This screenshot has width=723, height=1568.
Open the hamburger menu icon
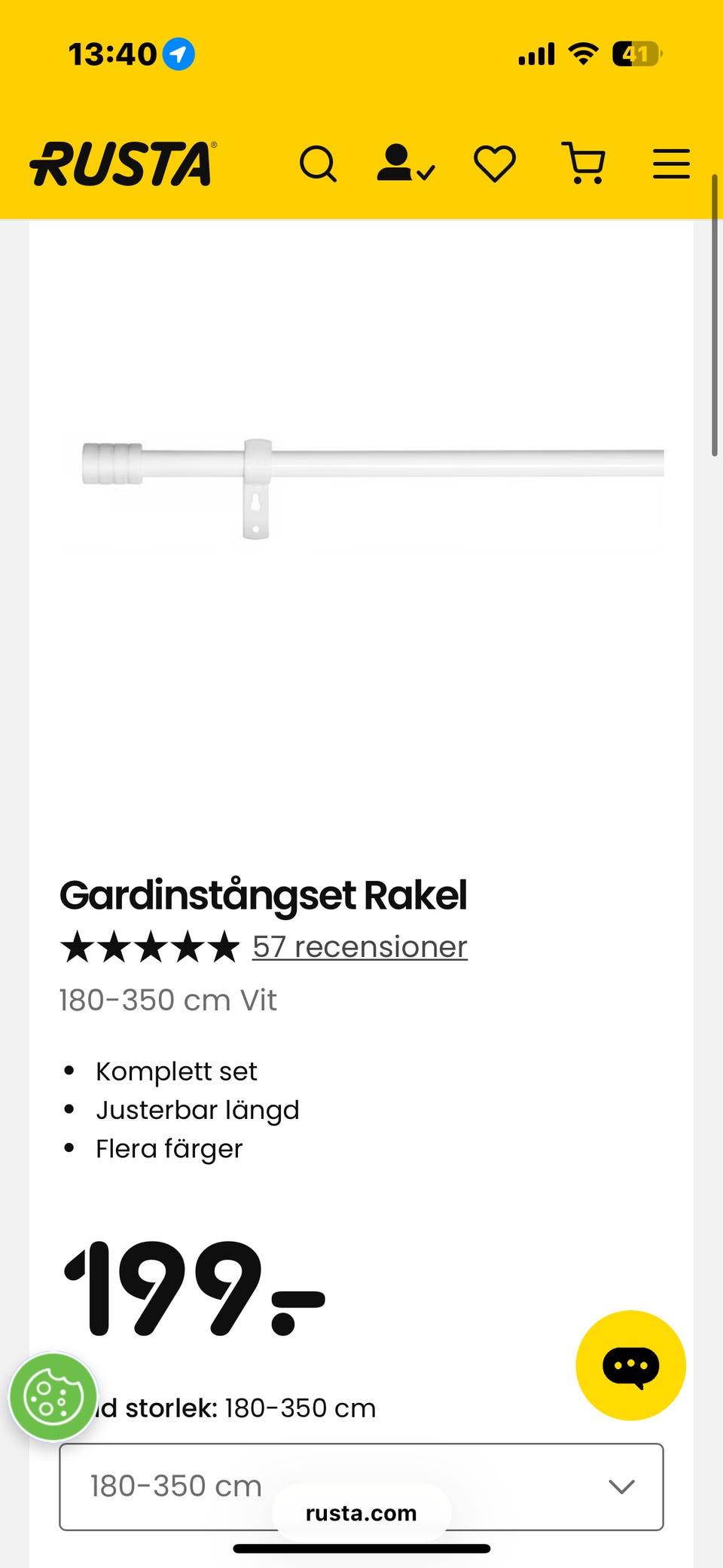coord(670,164)
